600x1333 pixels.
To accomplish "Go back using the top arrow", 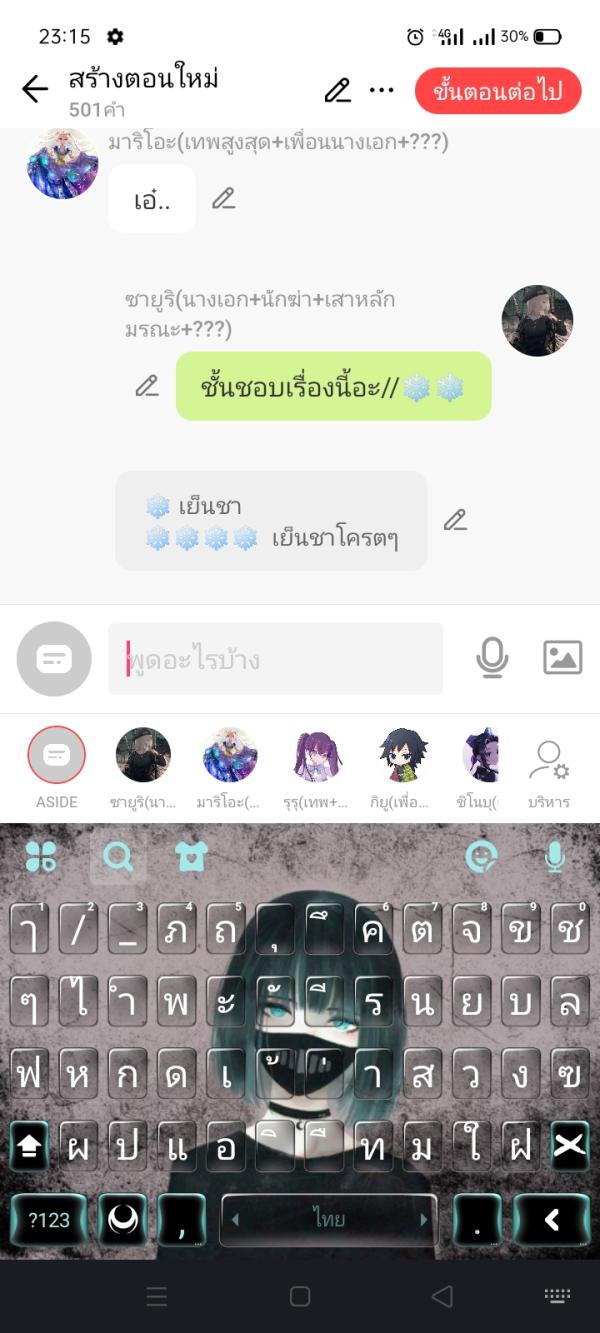I will tap(35, 90).
